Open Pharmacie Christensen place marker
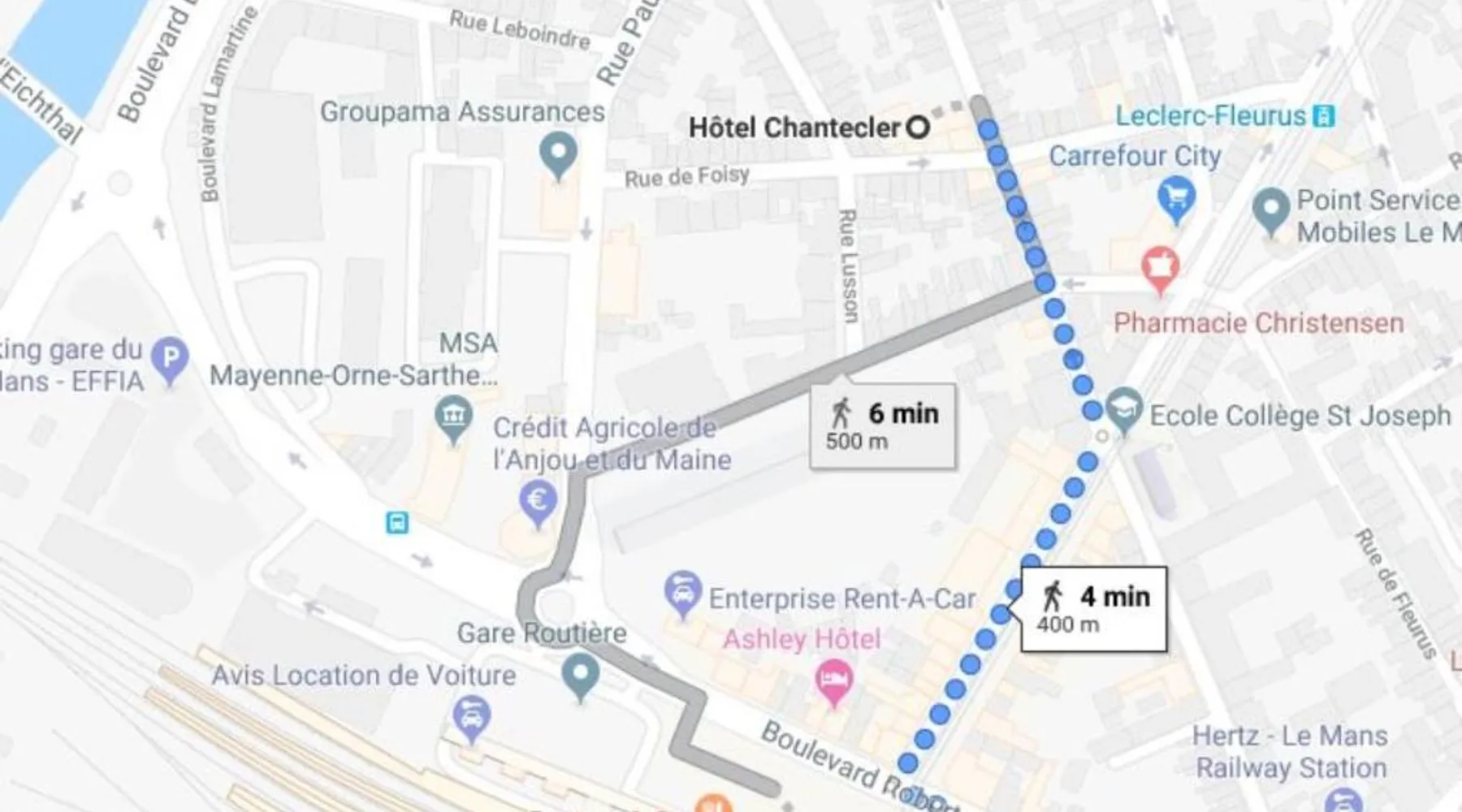 [1160, 269]
